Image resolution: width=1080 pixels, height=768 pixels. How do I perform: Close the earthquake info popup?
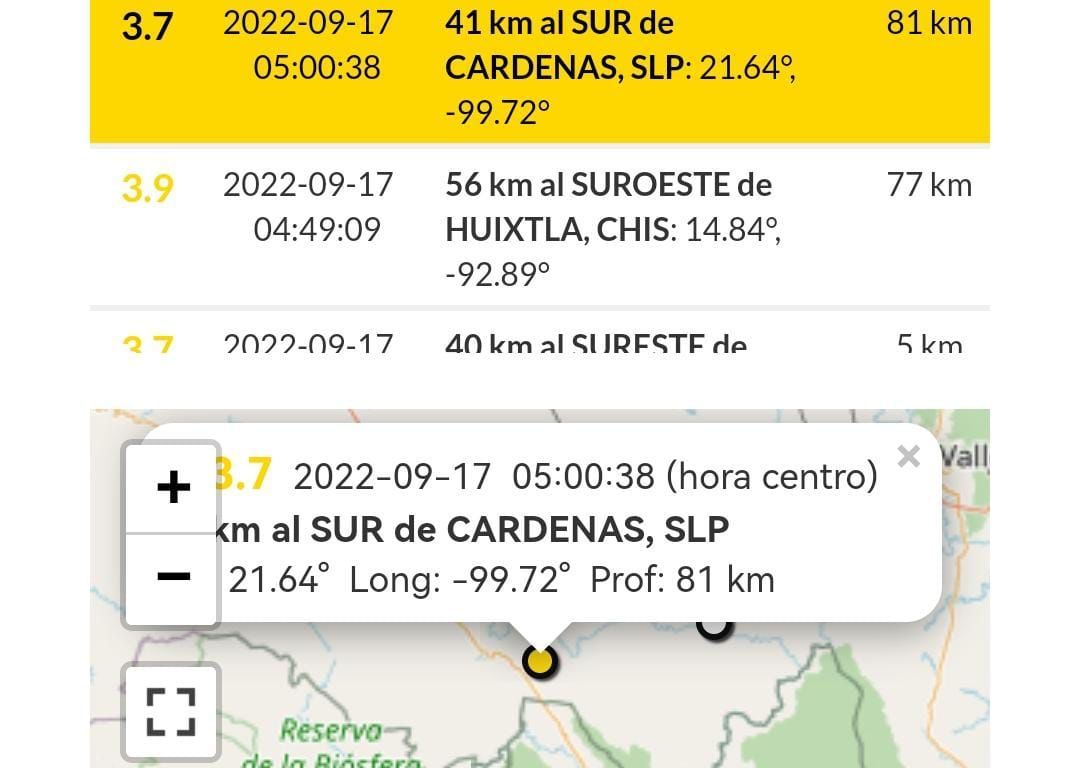click(x=908, y=457)
